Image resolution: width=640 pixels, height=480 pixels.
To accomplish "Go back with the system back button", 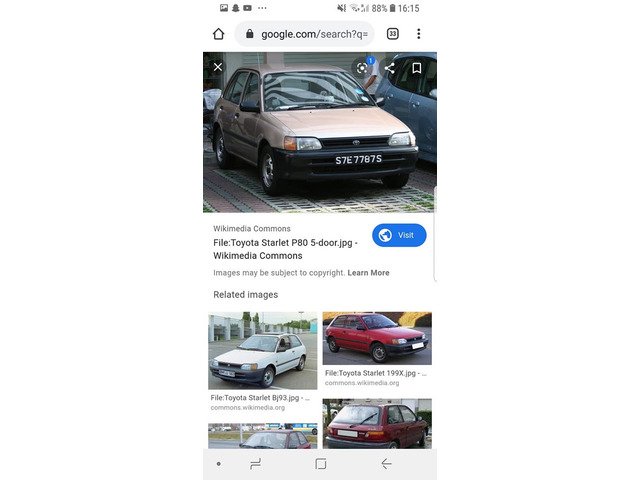I will point(386,464).
